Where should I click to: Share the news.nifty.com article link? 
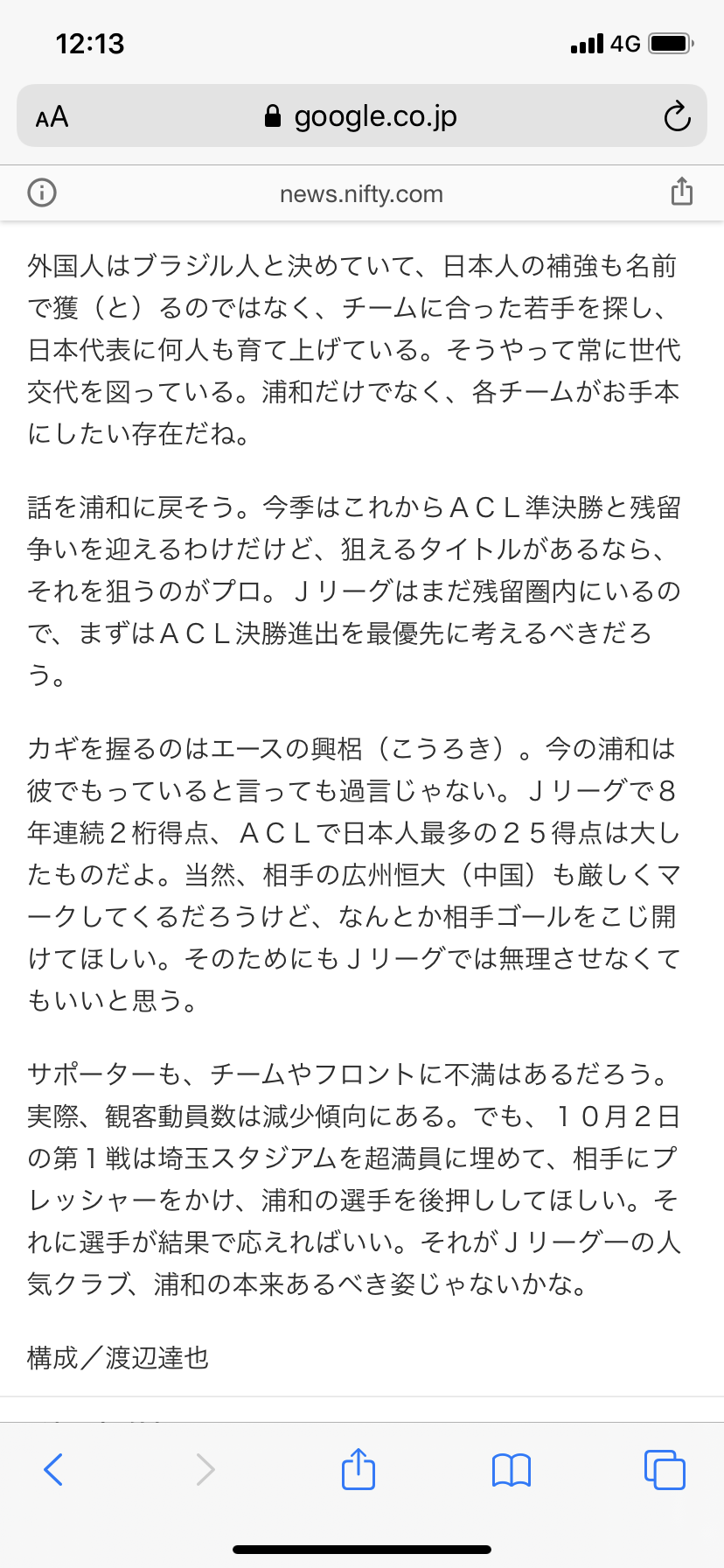682,192
